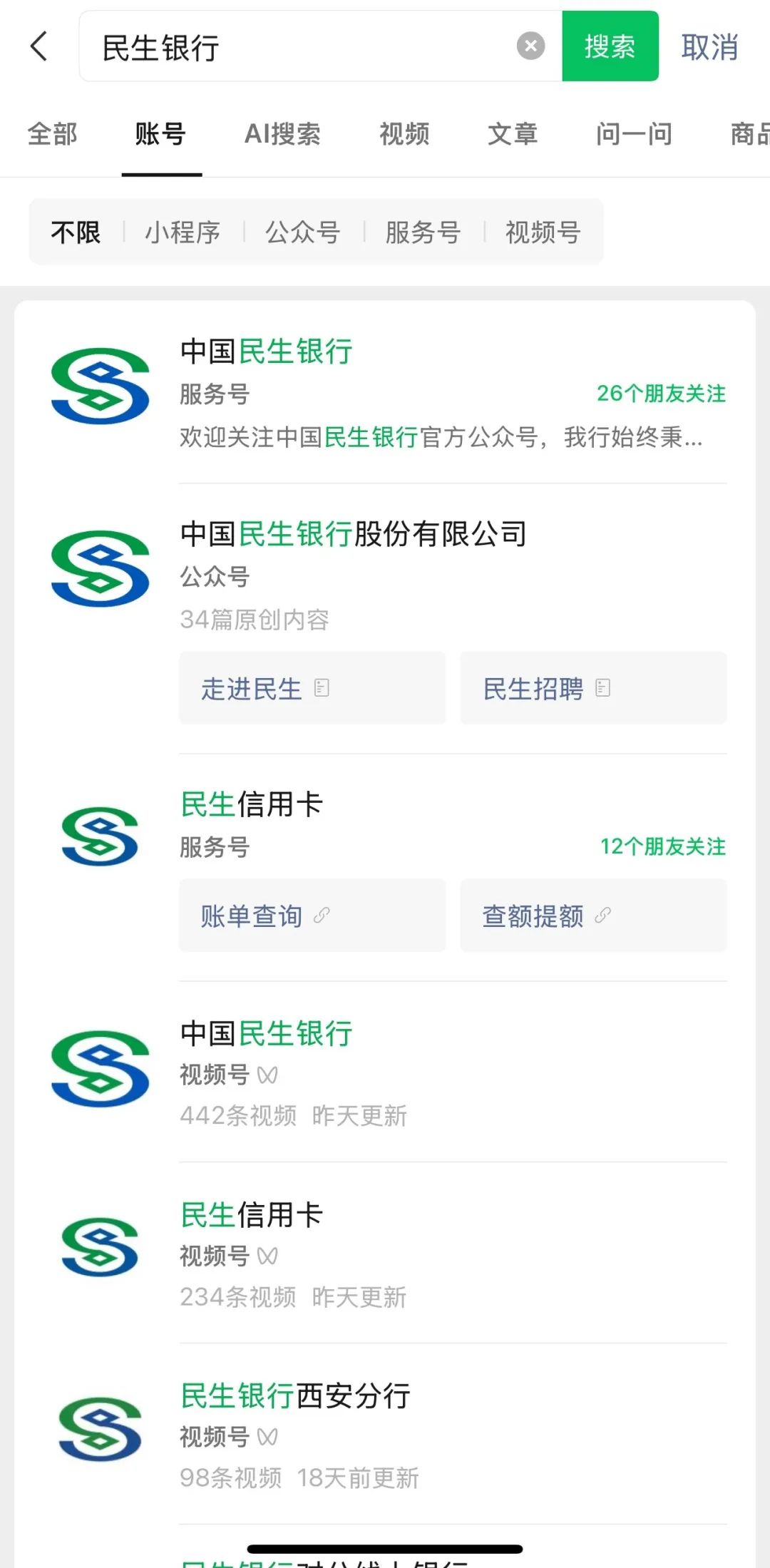This screenshot has height=1568, width=770.
Task: Filter results by 服务号
Action: [x=423, y=232]
